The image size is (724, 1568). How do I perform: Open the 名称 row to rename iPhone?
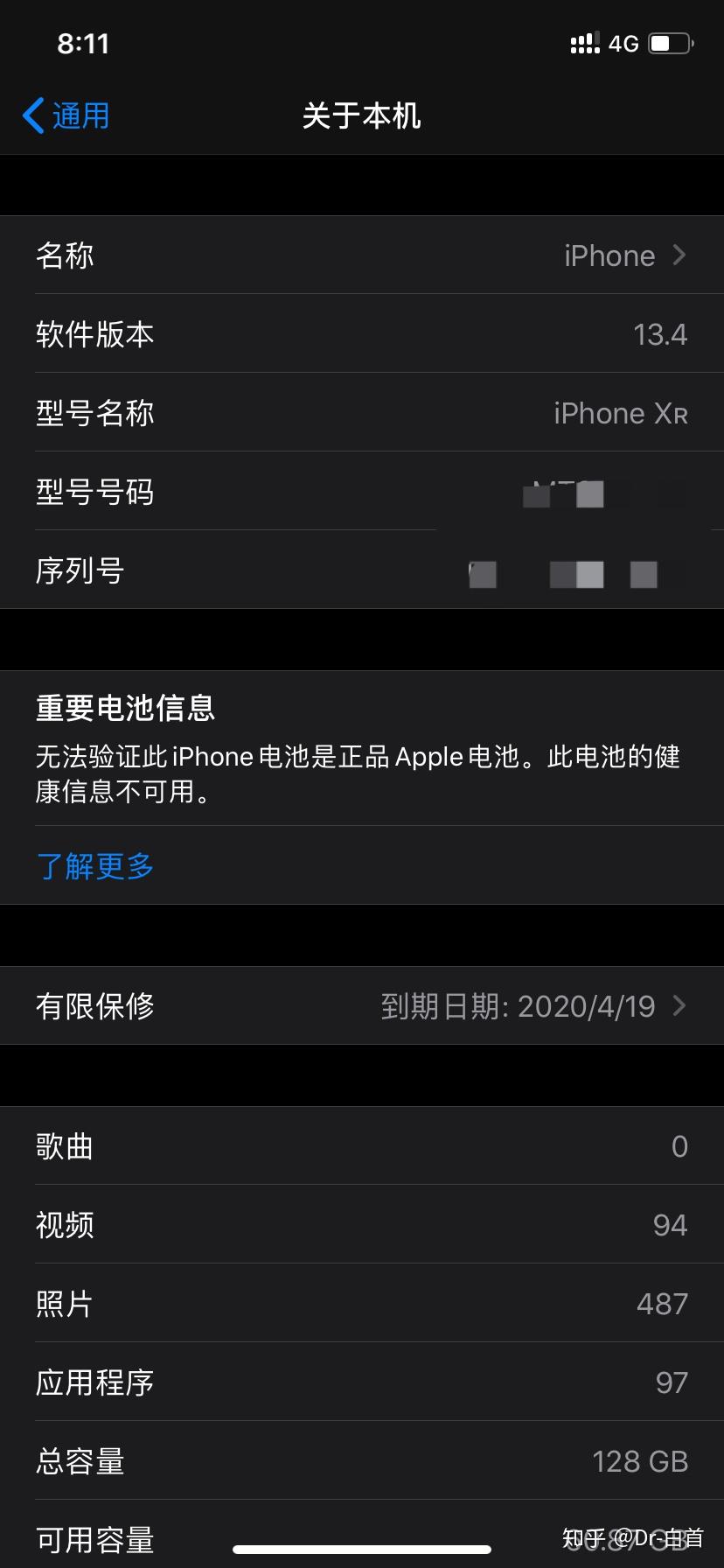pos(362,255)
